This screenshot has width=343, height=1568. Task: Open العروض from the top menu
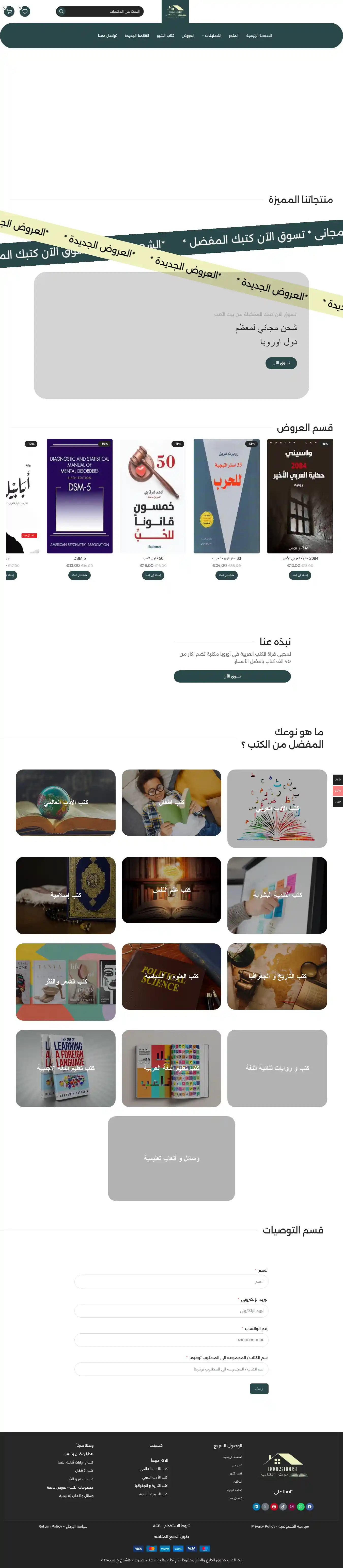tap(188, 36)
